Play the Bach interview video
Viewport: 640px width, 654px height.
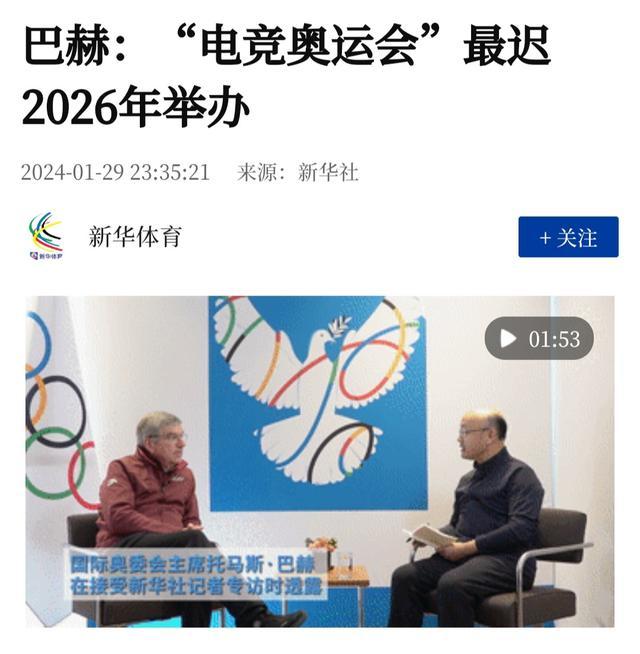point(509,339)
